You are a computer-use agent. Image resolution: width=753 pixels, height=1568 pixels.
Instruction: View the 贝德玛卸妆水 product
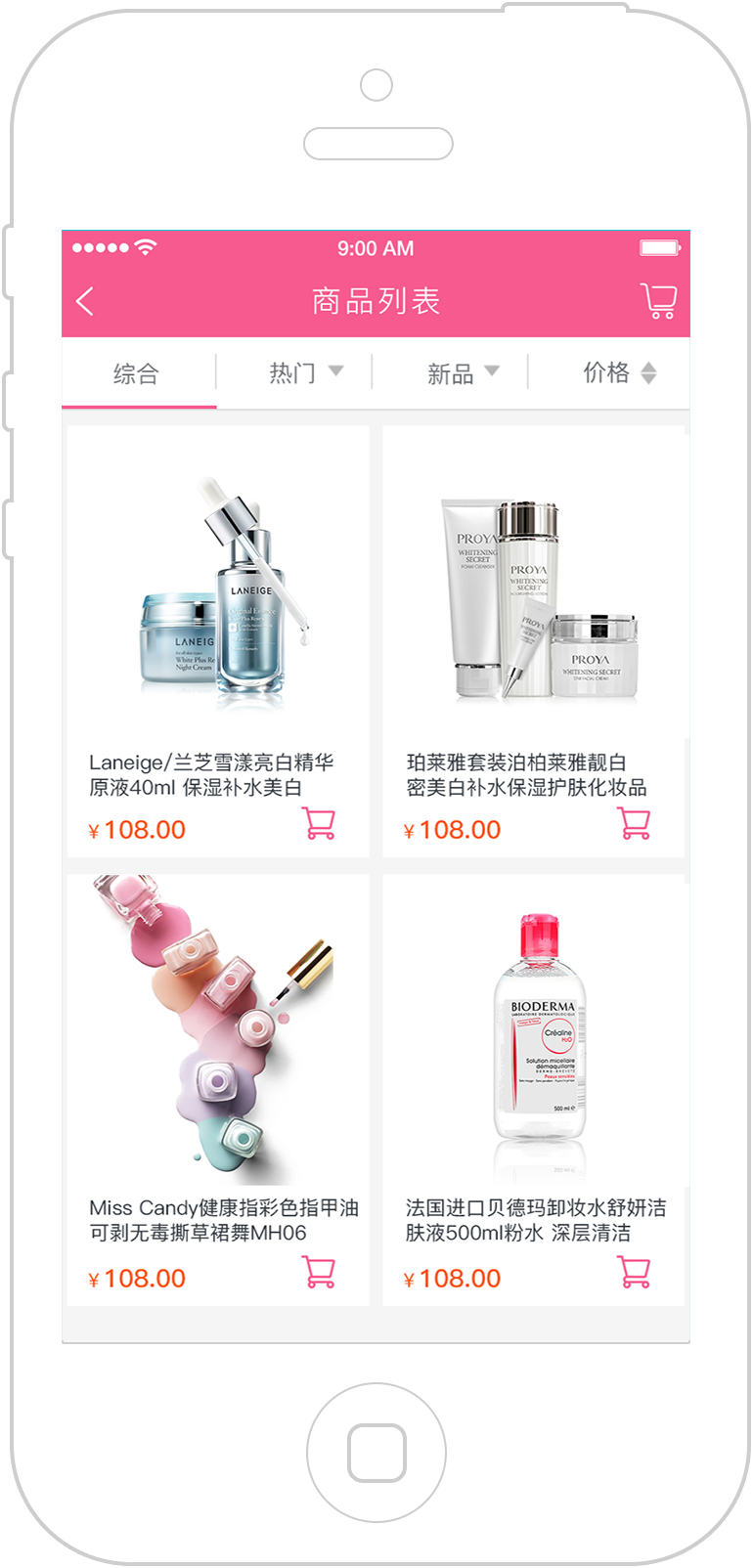[x=533, y=1090]
